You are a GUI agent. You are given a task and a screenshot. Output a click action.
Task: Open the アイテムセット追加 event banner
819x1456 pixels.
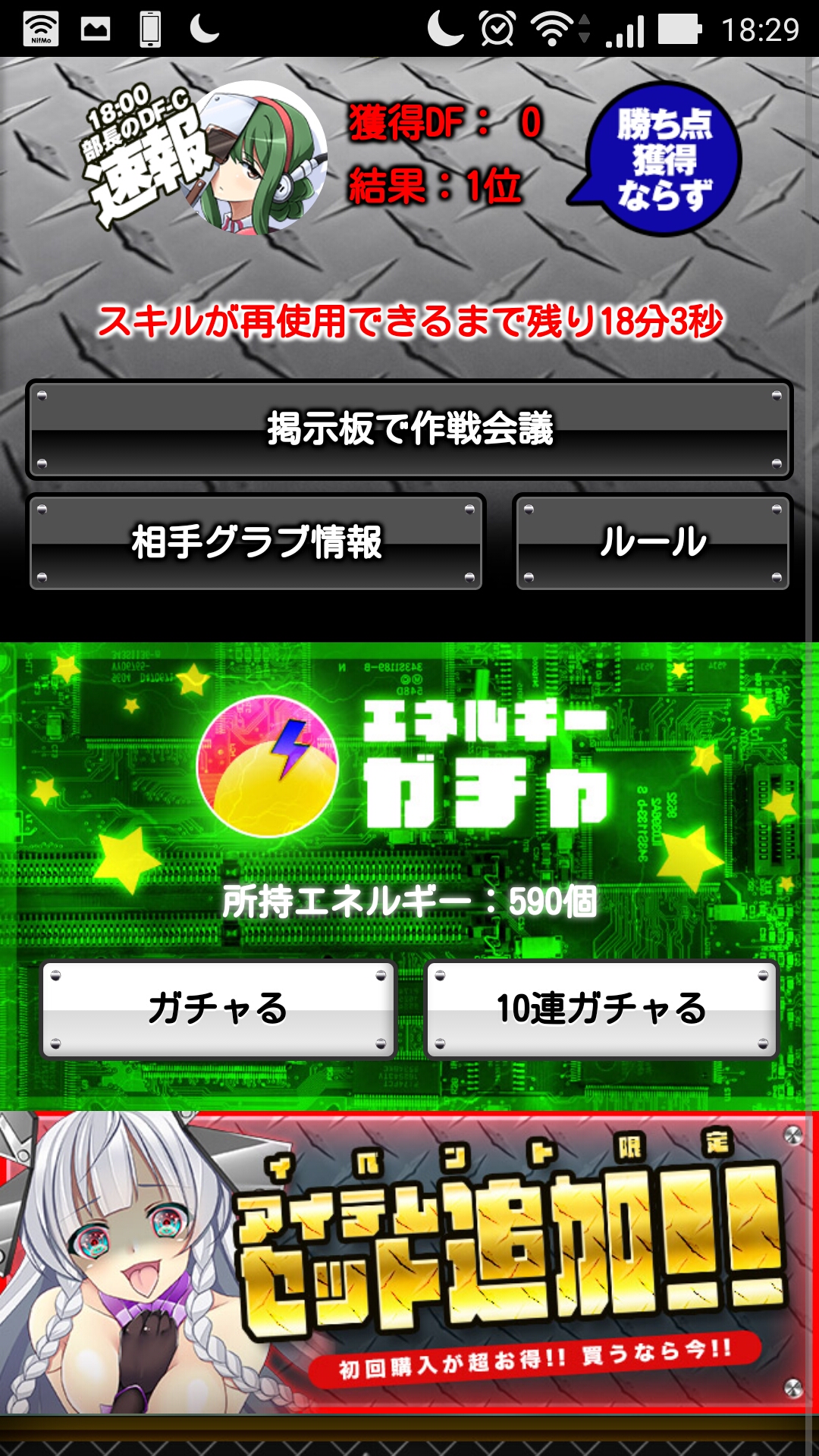pos(409,1263)
